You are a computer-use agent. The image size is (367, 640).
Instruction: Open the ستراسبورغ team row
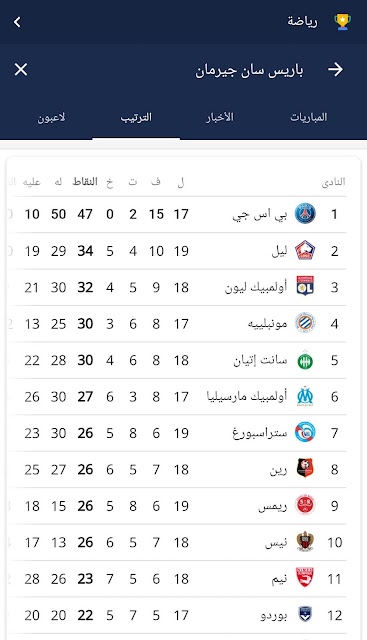click(x=177, y=433)
